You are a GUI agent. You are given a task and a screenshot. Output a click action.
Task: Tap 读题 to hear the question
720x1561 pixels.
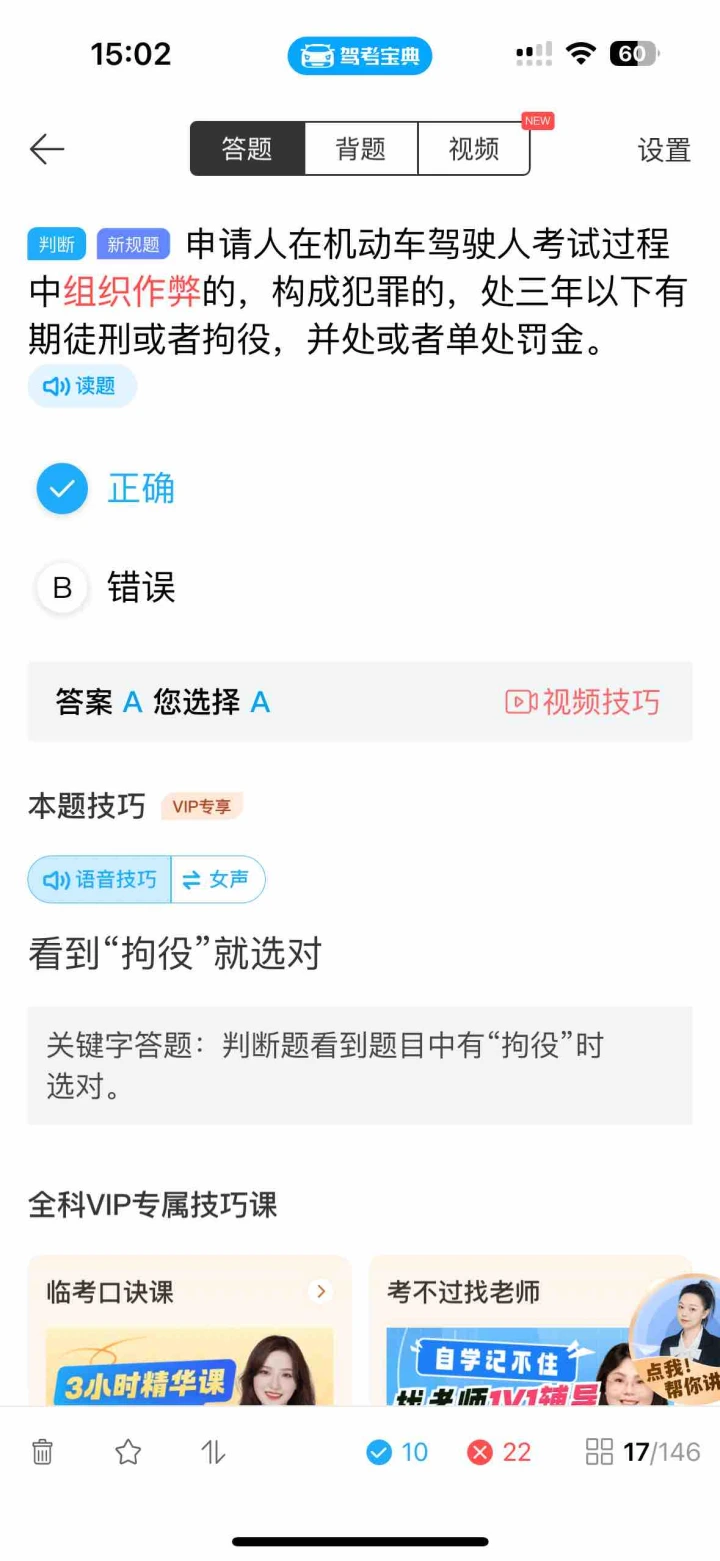82,386
